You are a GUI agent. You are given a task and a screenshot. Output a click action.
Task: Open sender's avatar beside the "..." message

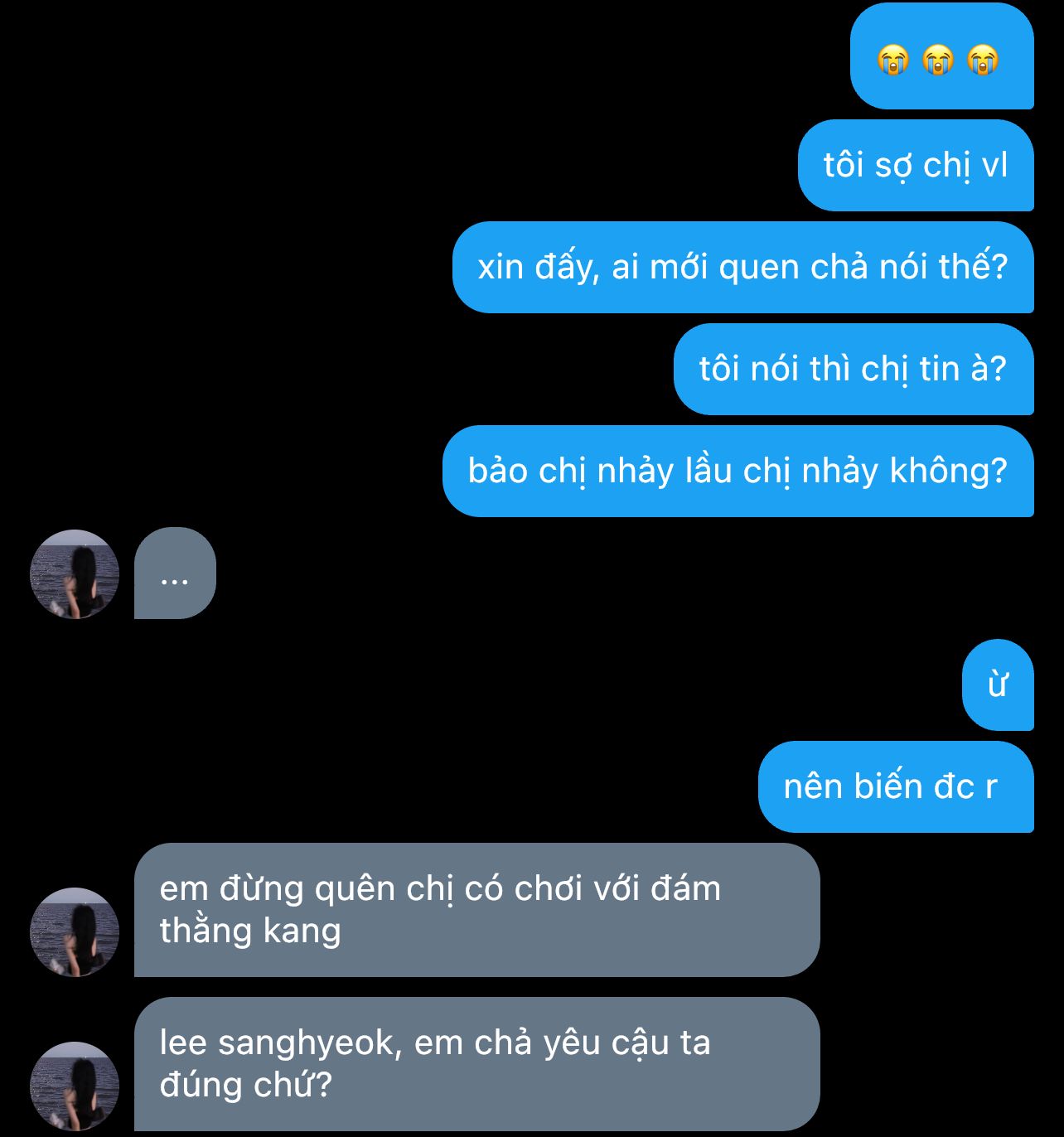coord(75,574)
